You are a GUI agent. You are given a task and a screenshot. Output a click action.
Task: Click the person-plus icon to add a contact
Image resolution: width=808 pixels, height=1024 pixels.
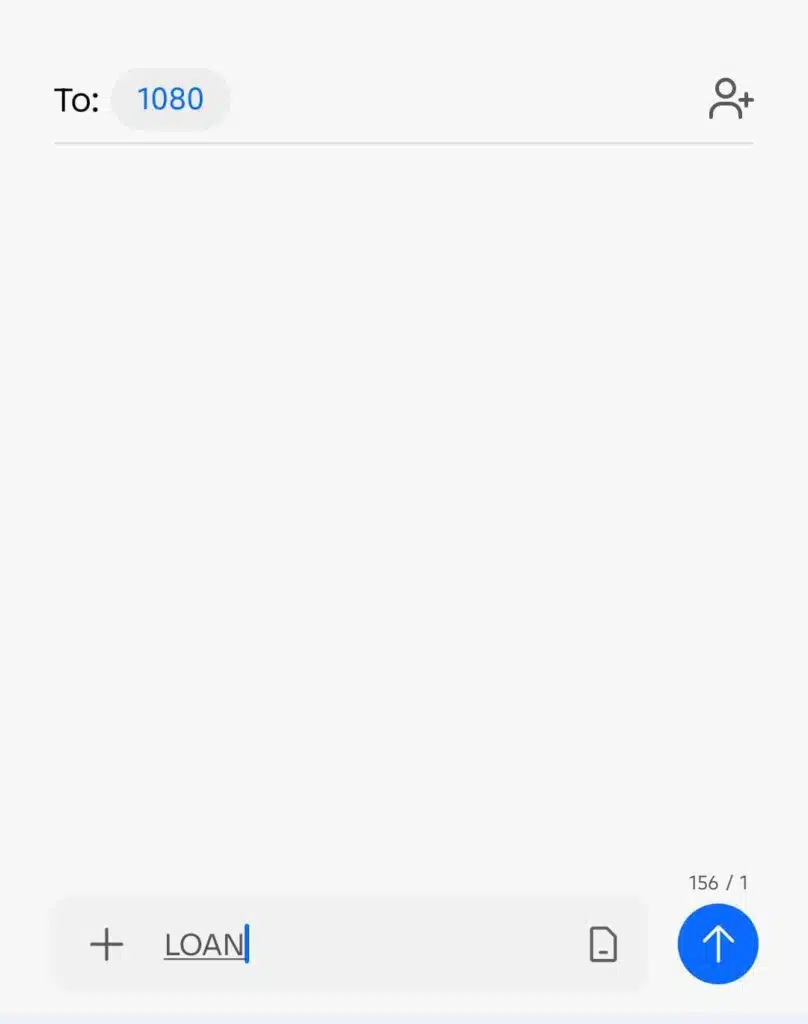point(731,98)
